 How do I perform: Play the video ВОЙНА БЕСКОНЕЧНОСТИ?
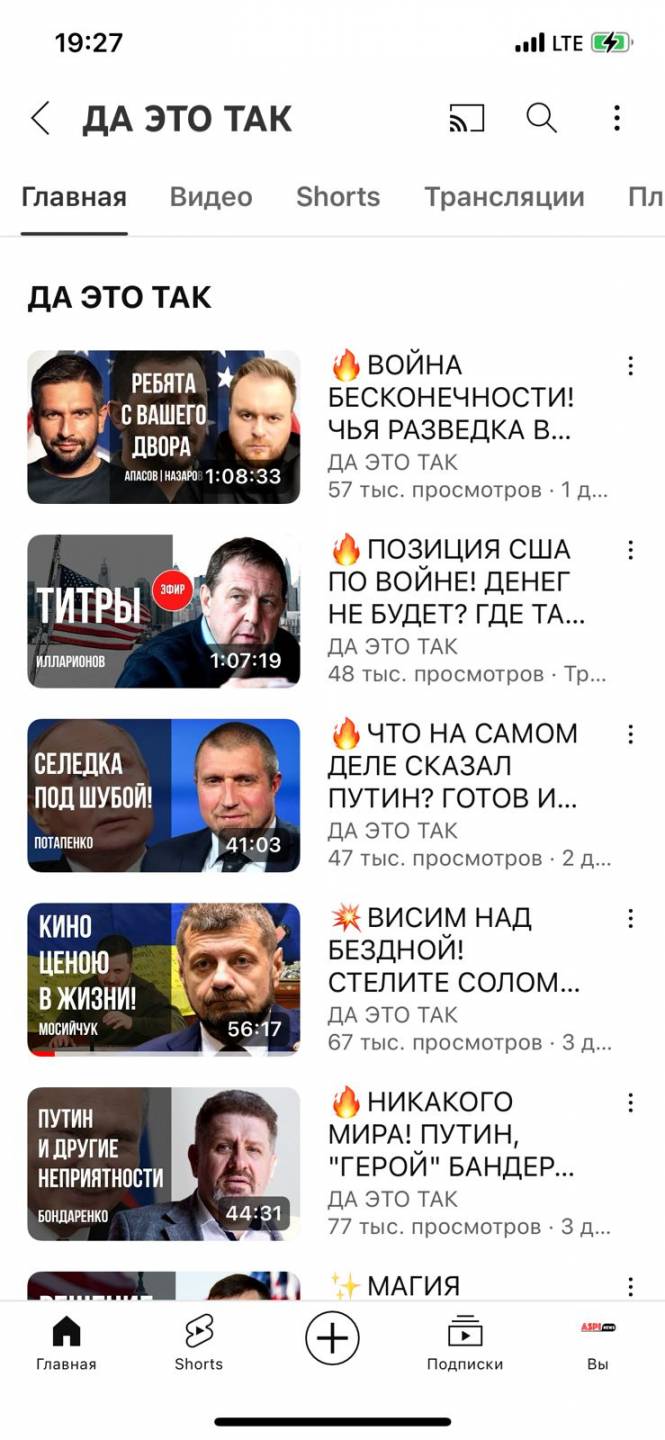pos(164,427)
